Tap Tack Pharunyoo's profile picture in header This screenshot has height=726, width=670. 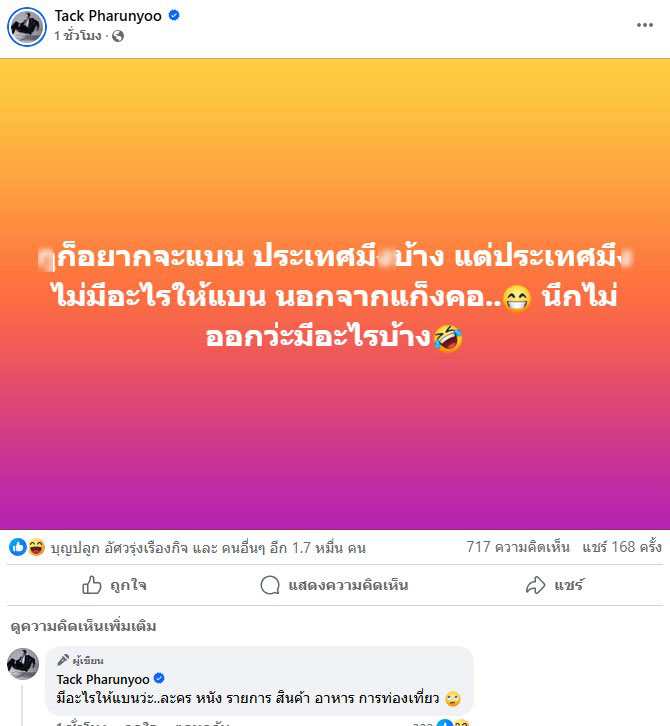point(27,26)
